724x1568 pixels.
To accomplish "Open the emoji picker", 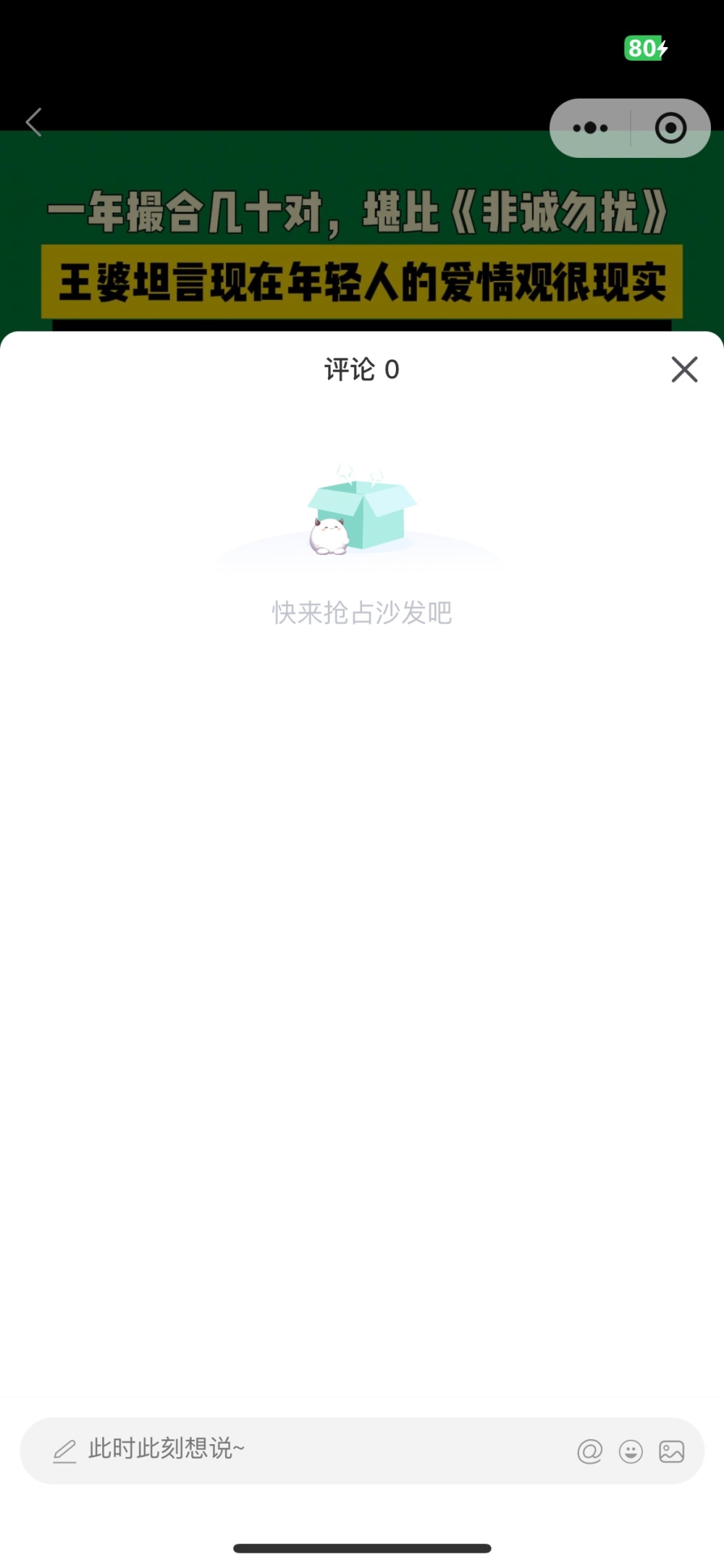I will (631, 1451).
